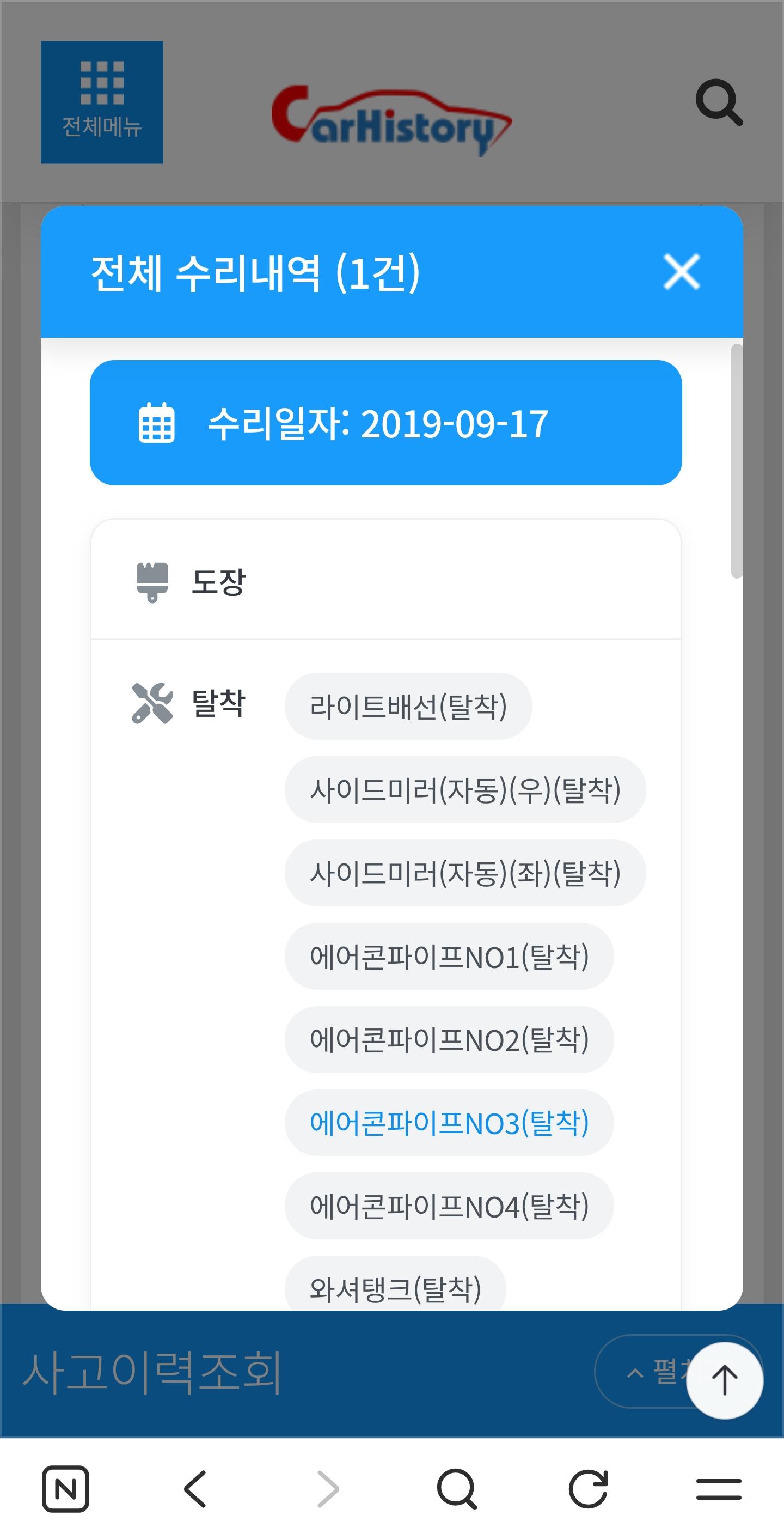Choose the highlighted 에어콘파이프NO3(탈착) chip
Viewport: 784px width, 1540px height.
449,1123
